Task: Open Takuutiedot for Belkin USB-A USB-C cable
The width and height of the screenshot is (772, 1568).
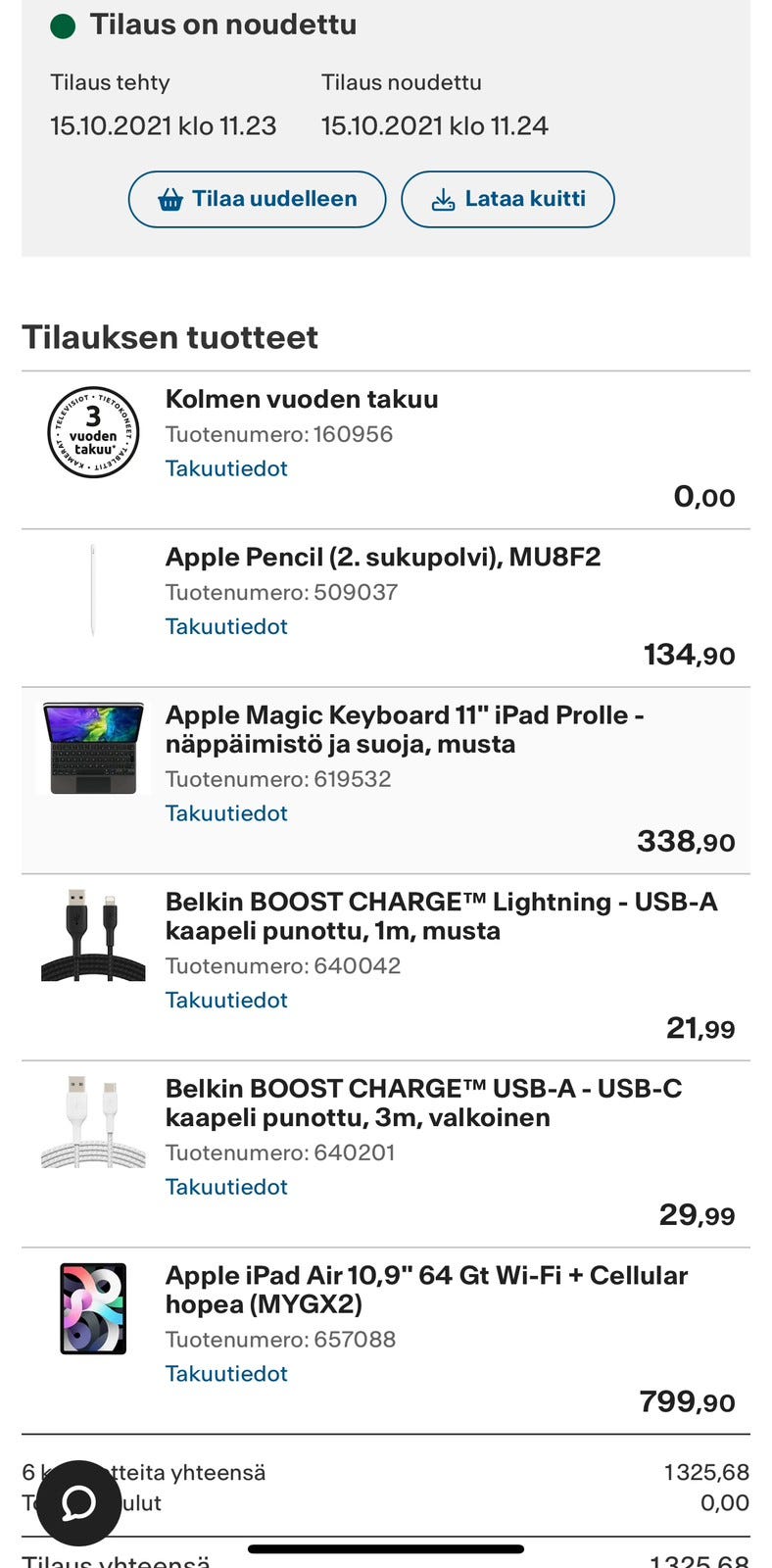Action: point(226,1187)
